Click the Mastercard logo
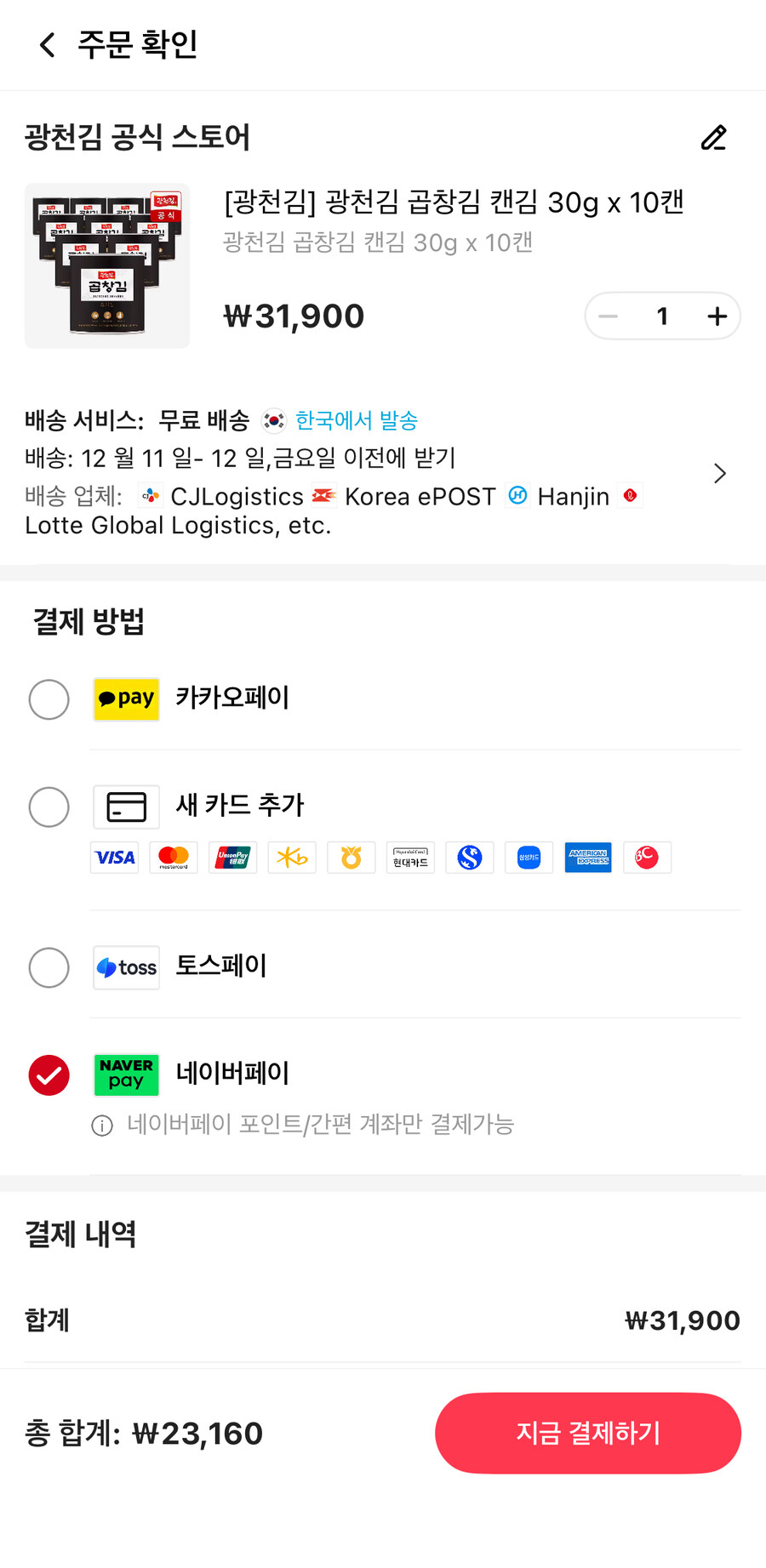 click(174, 858)
